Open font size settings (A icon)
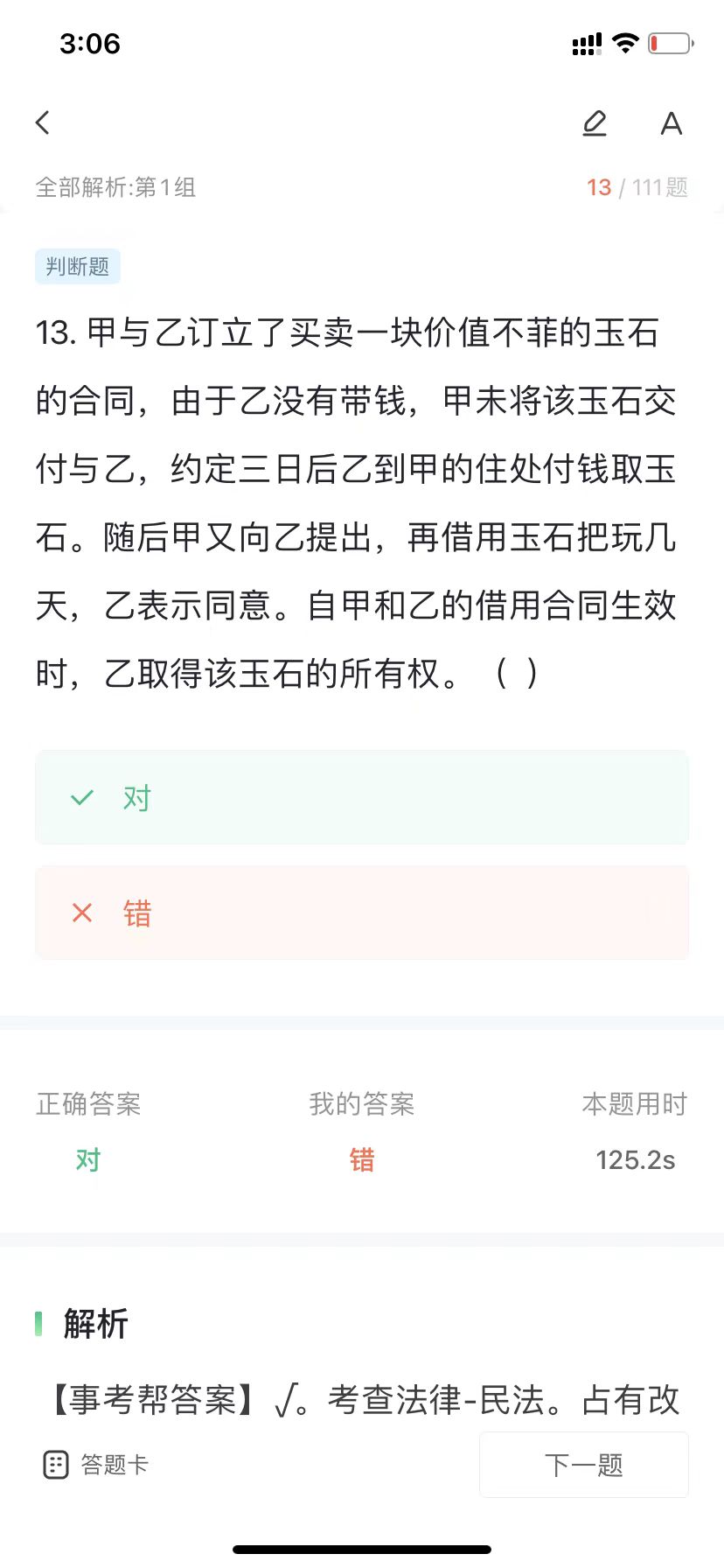 tap(671, 123)
